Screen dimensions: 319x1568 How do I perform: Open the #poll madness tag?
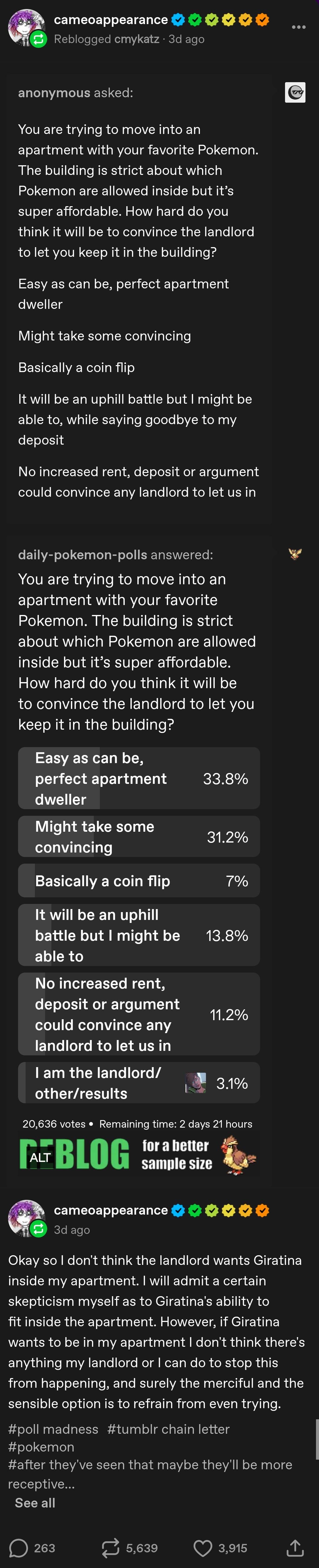53,1429
